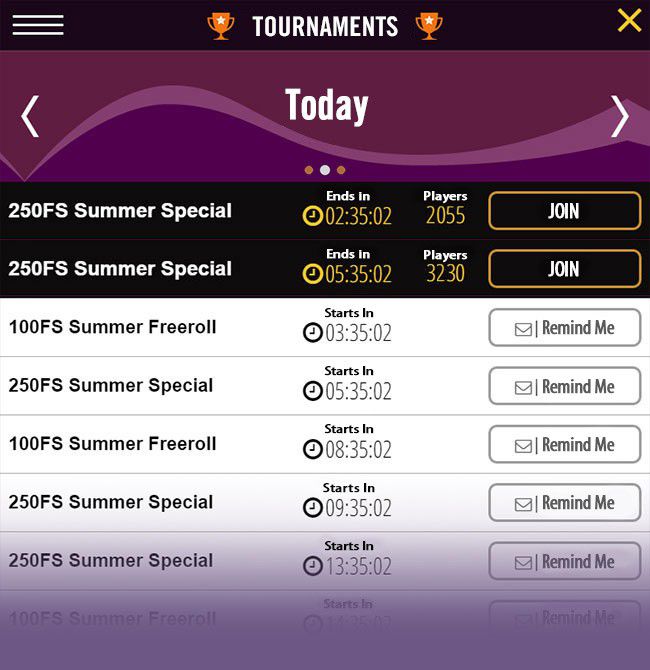Remind me of Special starting in 05:35:02
Screen dimensions: 650x670
click(564, 386)
